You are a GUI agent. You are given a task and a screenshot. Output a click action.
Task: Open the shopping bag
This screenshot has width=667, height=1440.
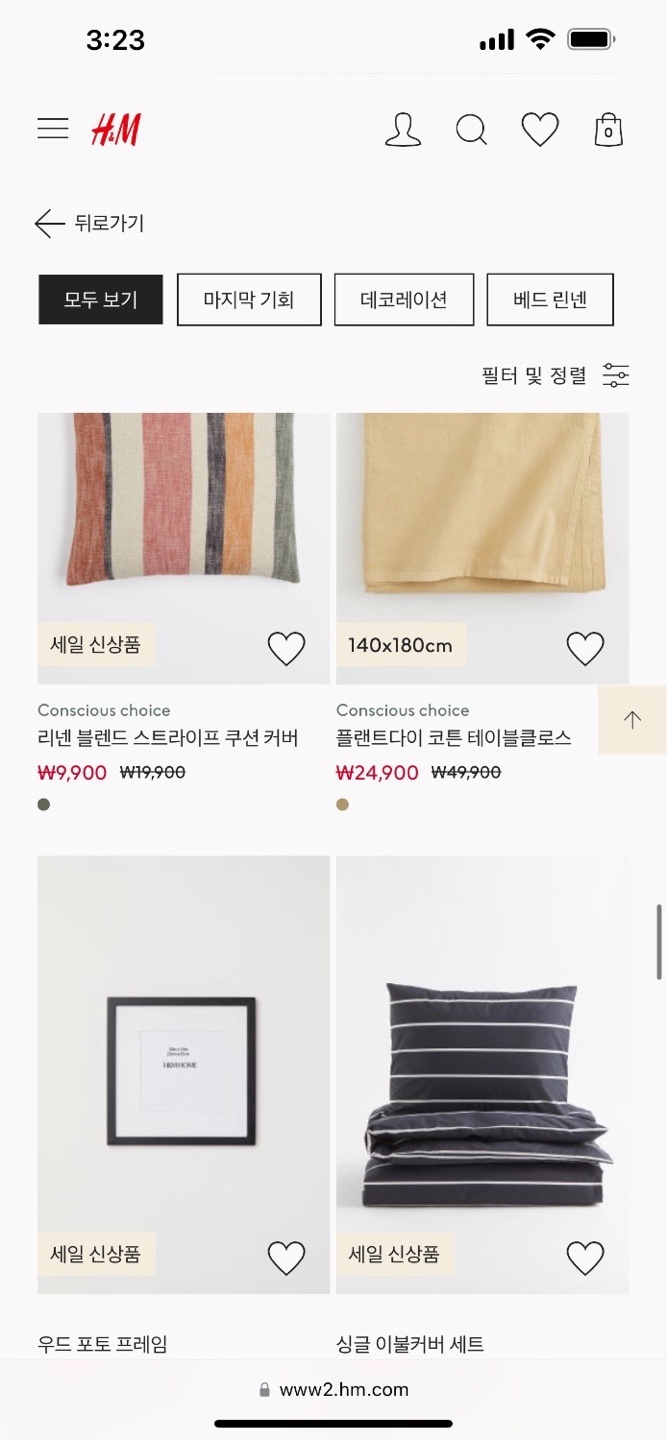(608, 130)
